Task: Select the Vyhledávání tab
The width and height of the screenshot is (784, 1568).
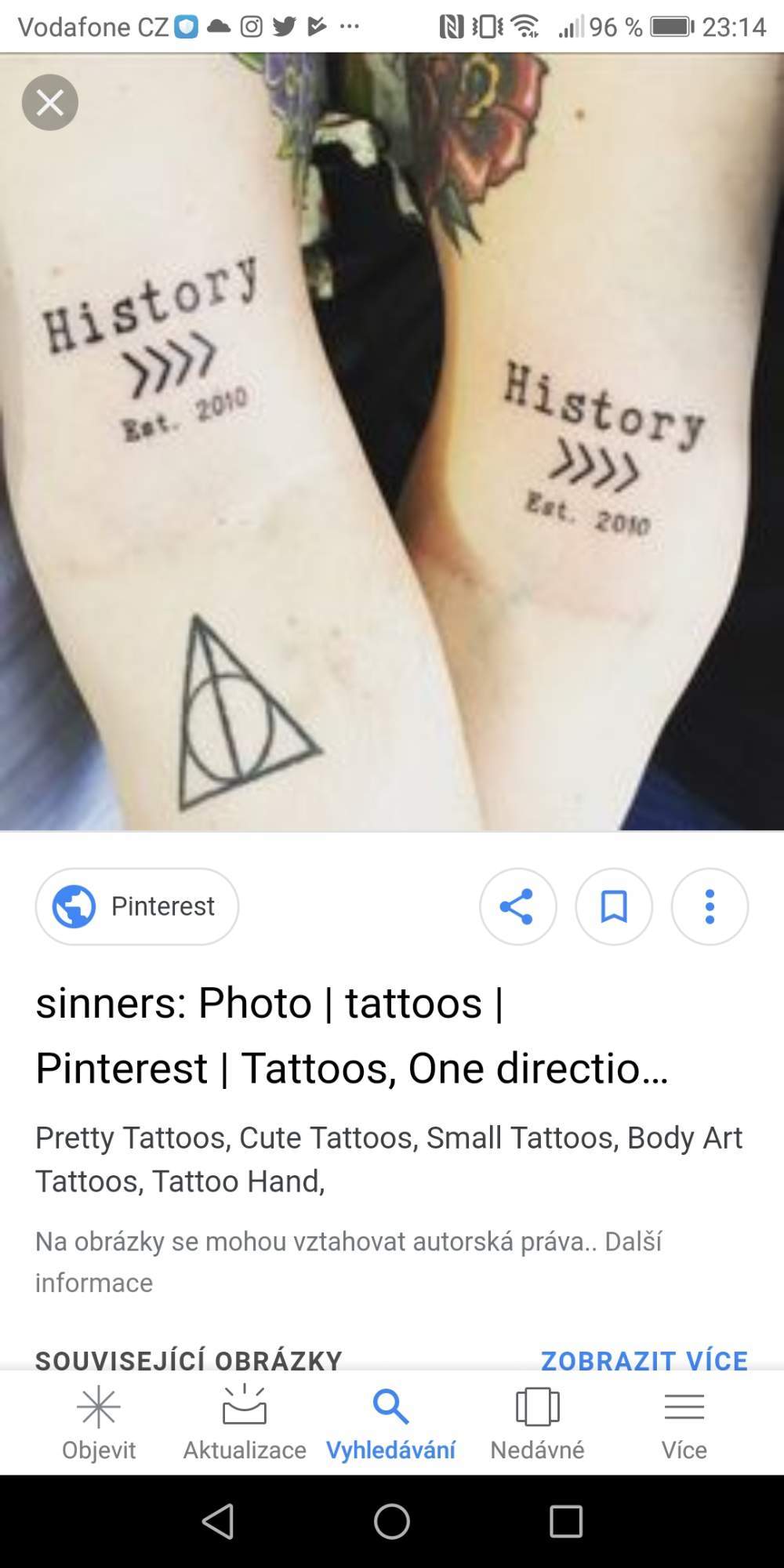Action: pos(390,1423)
